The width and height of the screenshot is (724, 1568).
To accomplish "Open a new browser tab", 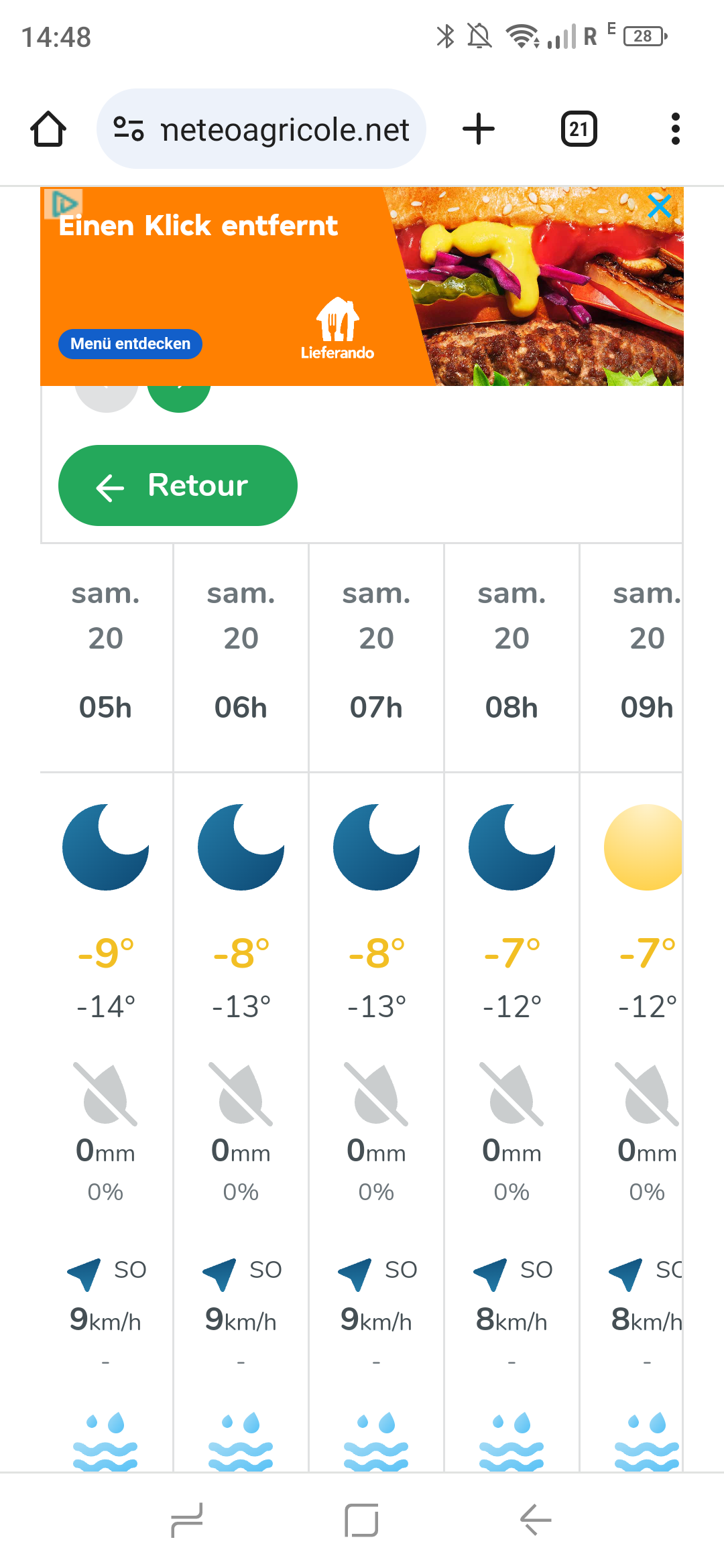I will pos(479,129).
